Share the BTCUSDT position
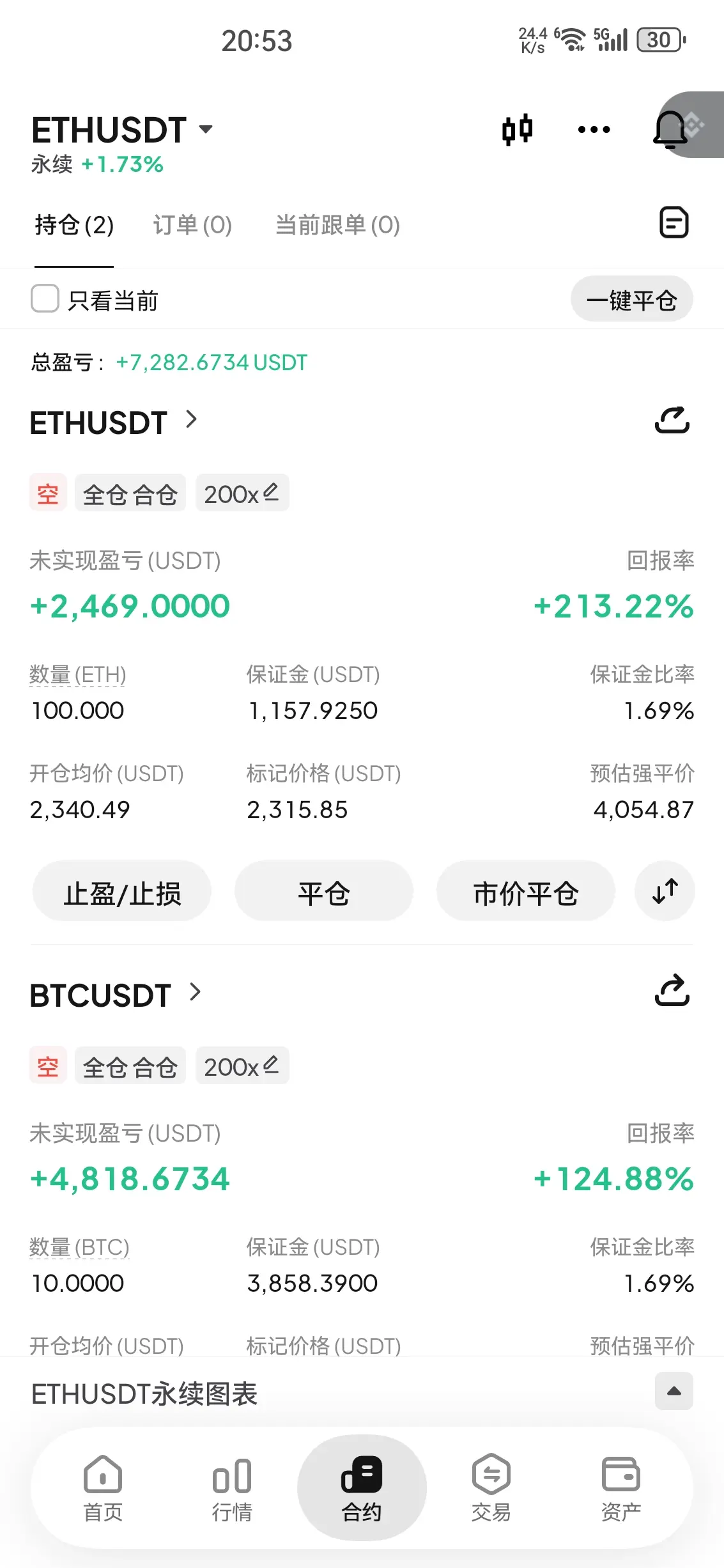The image size is (724, 1568). click(x=672, y=991)
